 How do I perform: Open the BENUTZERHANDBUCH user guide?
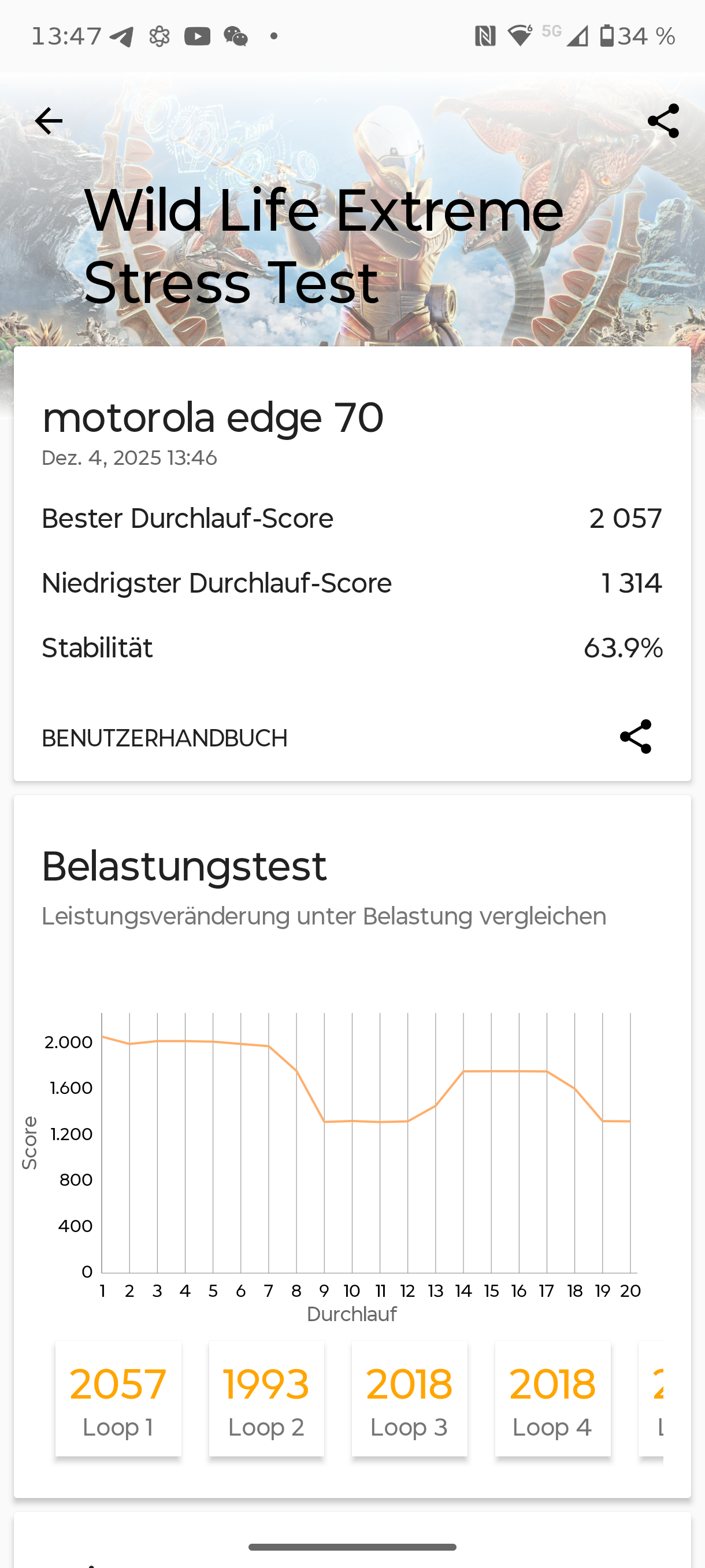pos(164,738)
